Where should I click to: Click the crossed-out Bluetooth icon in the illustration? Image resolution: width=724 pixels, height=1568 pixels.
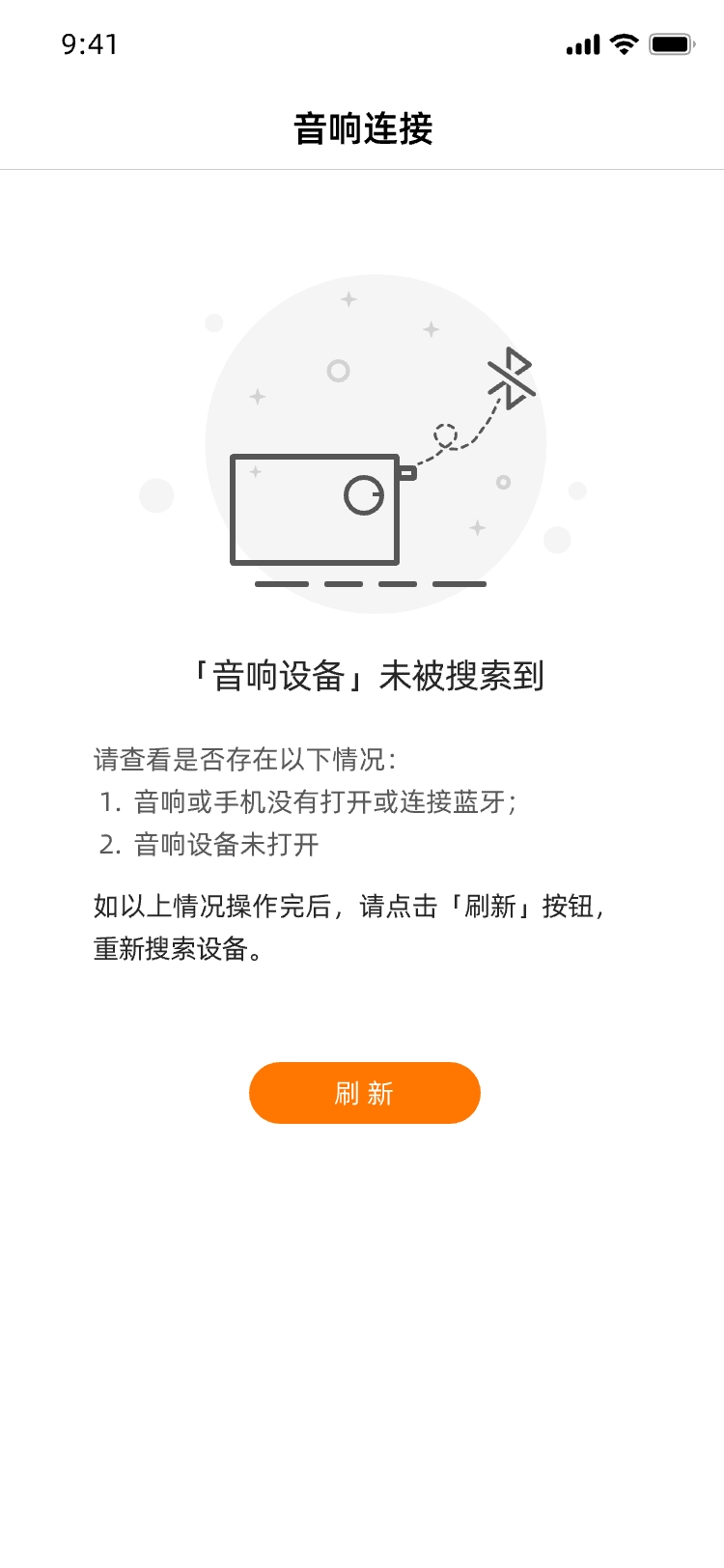pyautogui.click(x=509, y=377)
